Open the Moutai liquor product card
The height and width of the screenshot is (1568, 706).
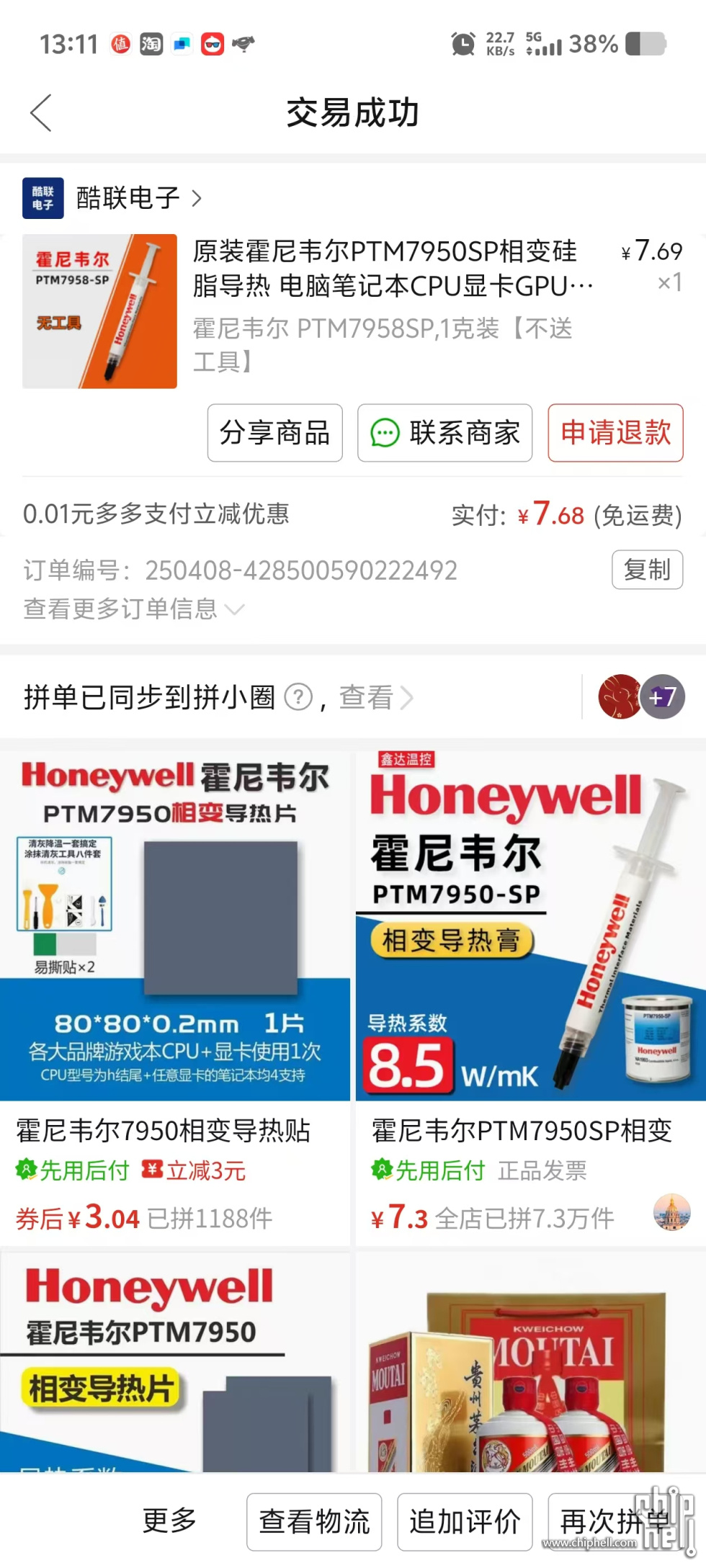click(x=530, y=1361)
